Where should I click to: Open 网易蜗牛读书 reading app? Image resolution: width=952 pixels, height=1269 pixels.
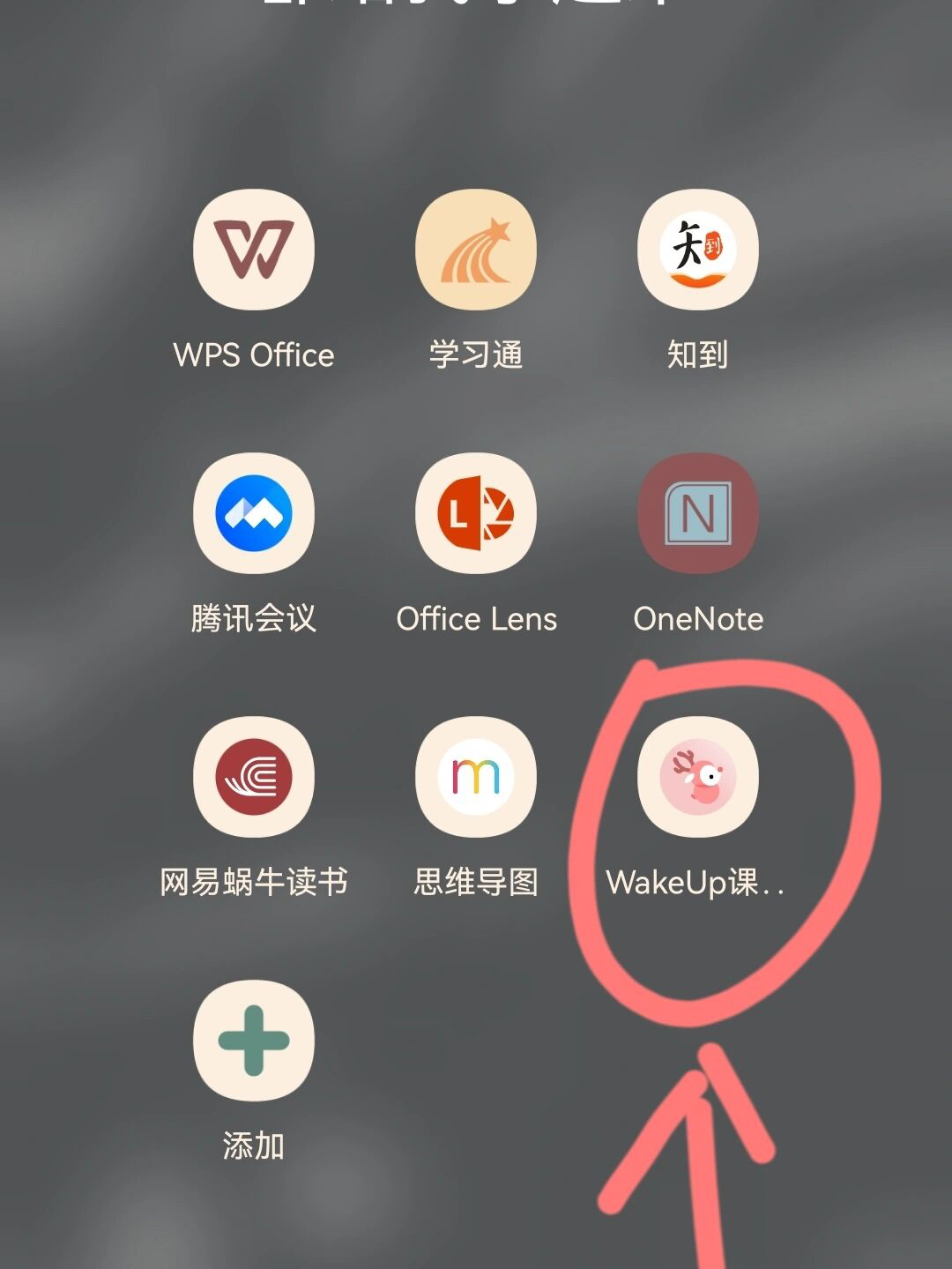click(254, 777)
